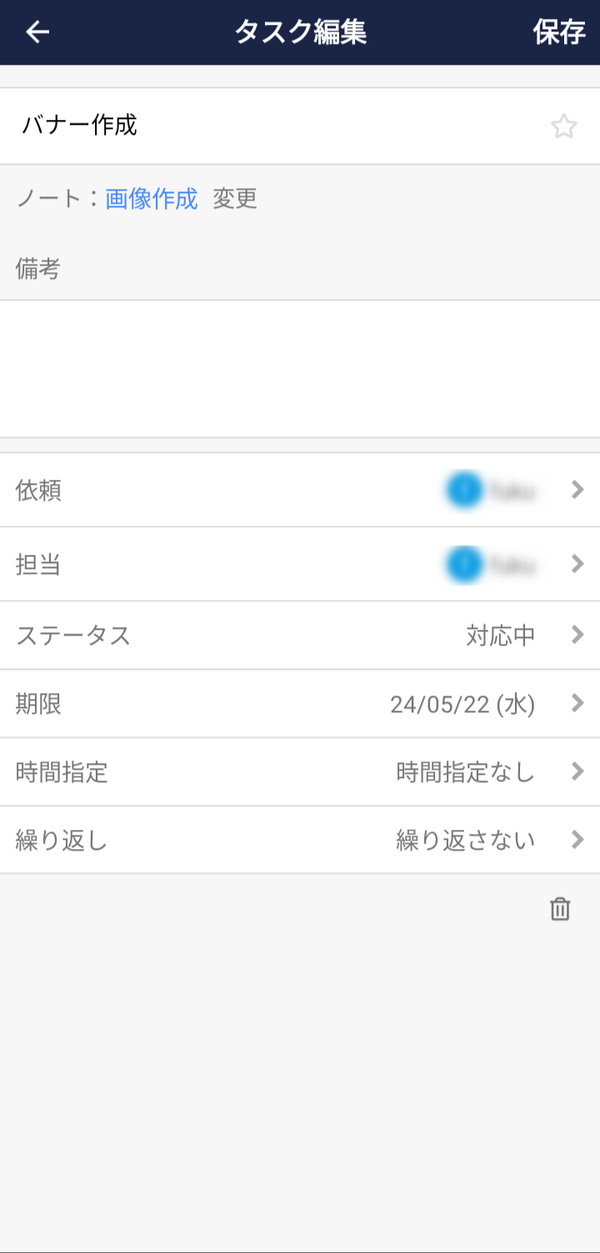Edit the task title バナー作成

[270, 126]
